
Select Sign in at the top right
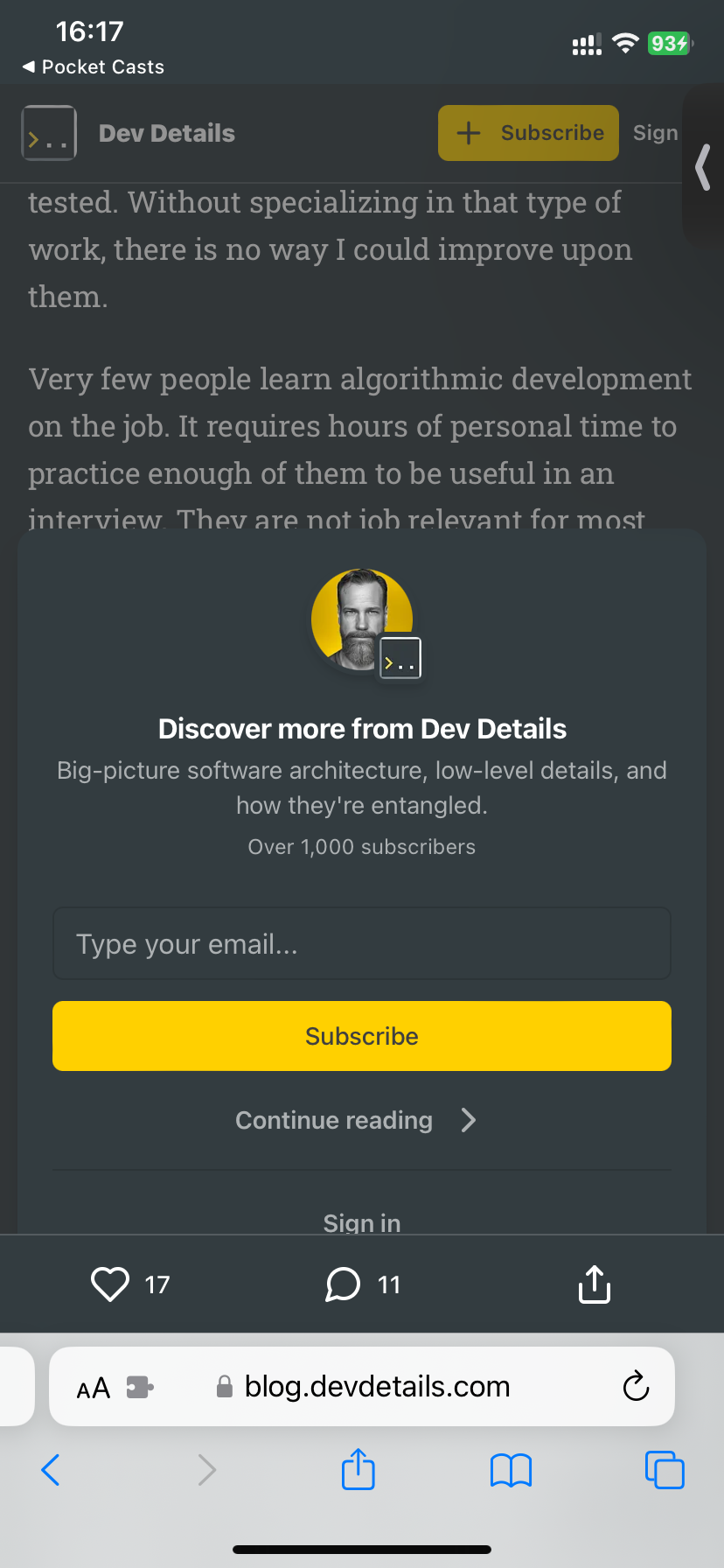point(658,132)
